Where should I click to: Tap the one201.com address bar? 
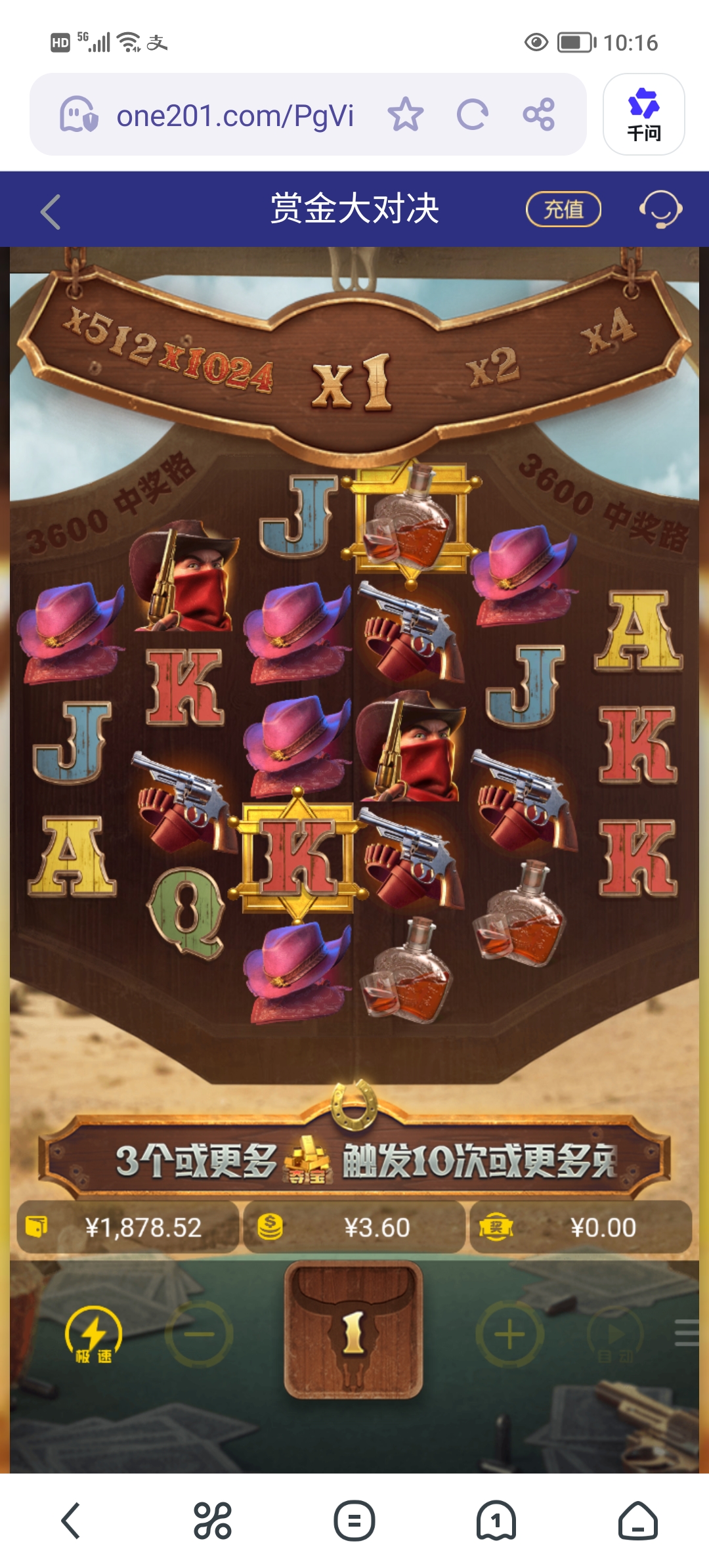234,116
